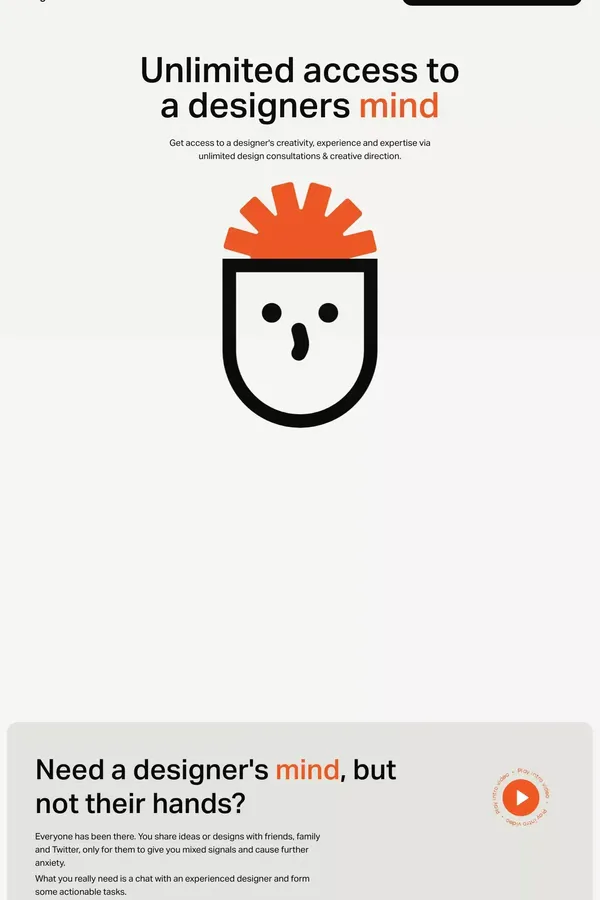The height and width of the screenshot is (900, 600).
Task: Play the intro video
Action: (521, 797)
